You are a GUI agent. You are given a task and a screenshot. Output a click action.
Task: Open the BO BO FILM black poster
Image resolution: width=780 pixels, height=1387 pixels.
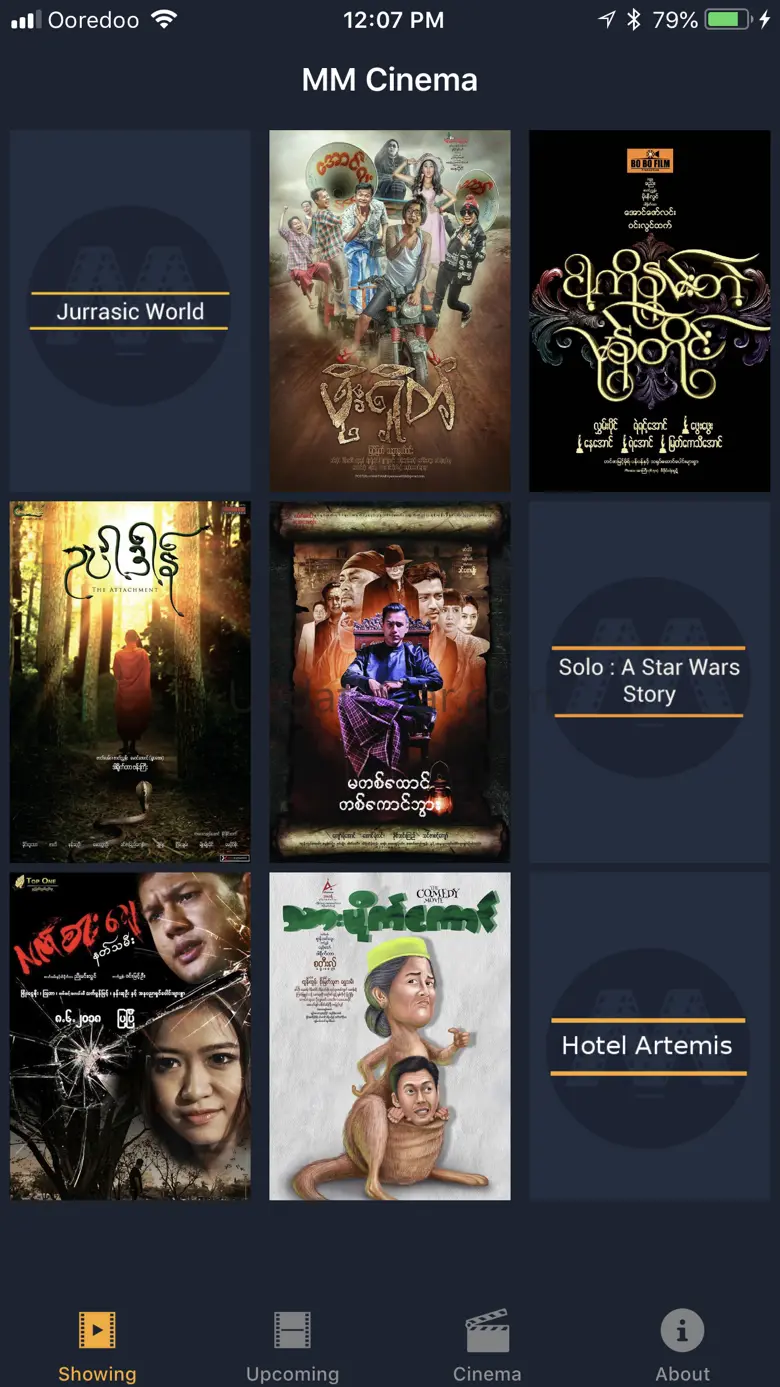click(x=649, y=310)
